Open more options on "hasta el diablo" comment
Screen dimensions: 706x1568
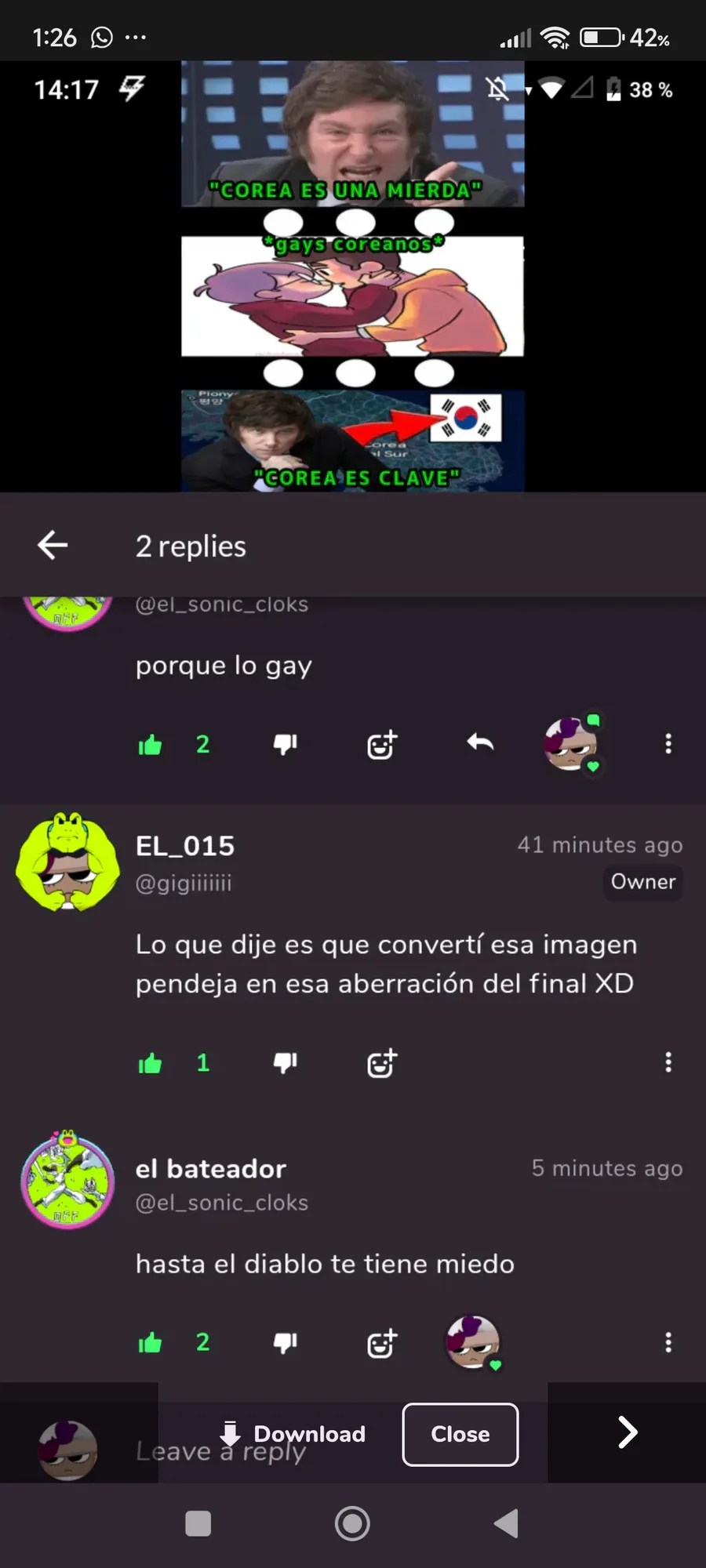click(x=668, y=1343)
